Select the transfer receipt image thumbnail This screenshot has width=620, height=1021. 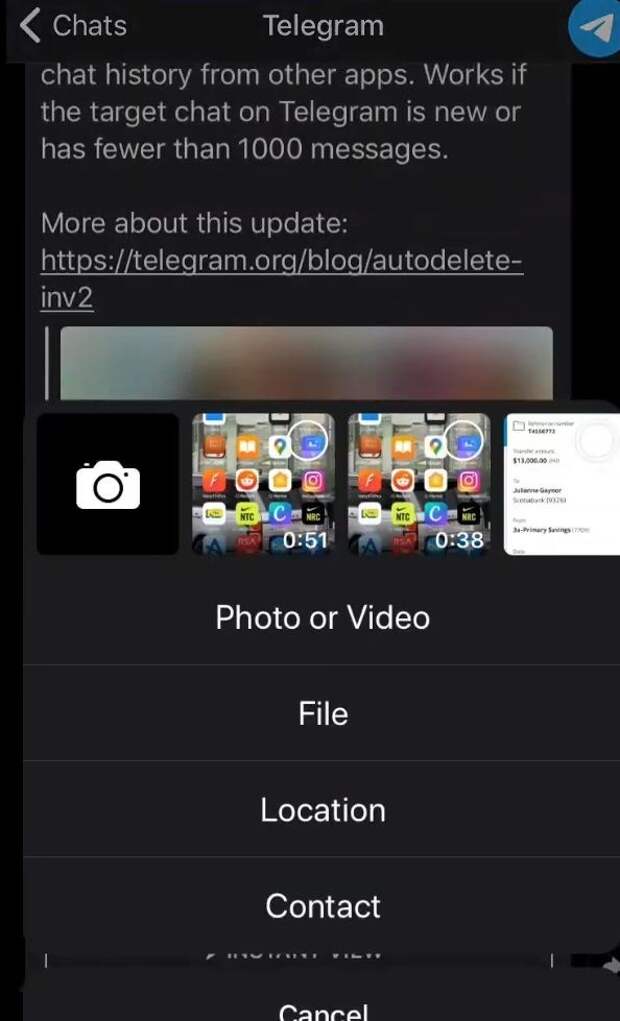tap(561, 485)
